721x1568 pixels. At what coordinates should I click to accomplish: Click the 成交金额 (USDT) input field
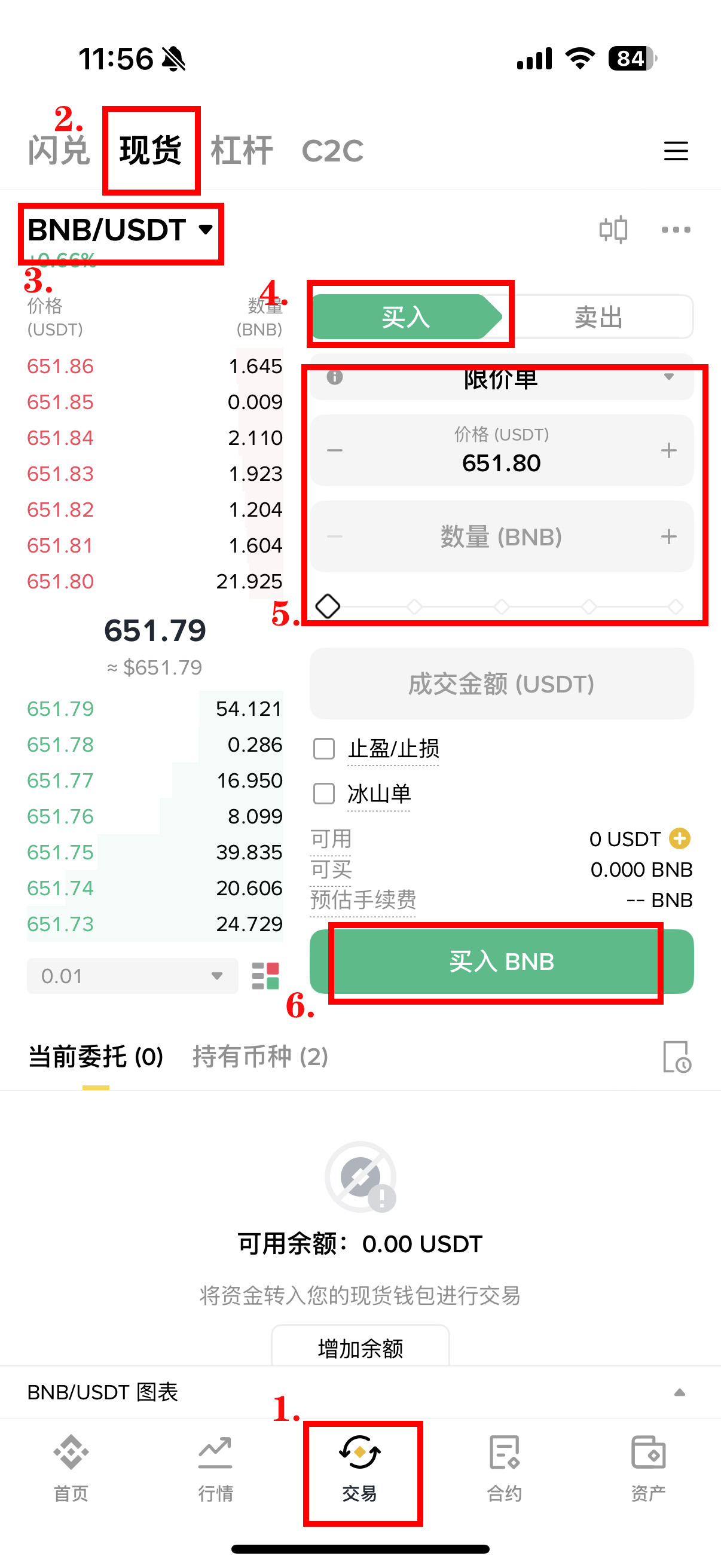point(501,684)
